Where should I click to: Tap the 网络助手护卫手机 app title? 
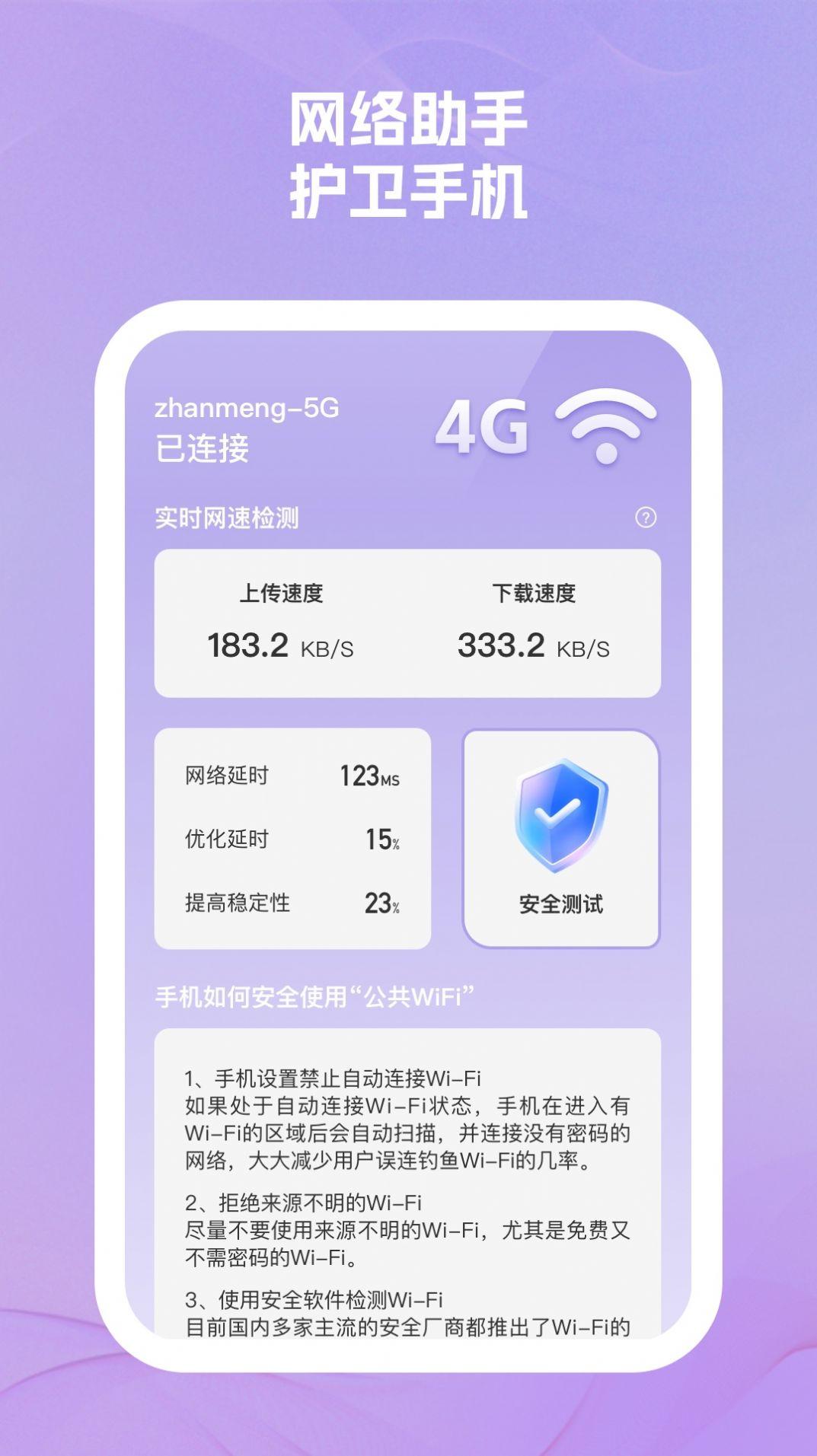408,151
